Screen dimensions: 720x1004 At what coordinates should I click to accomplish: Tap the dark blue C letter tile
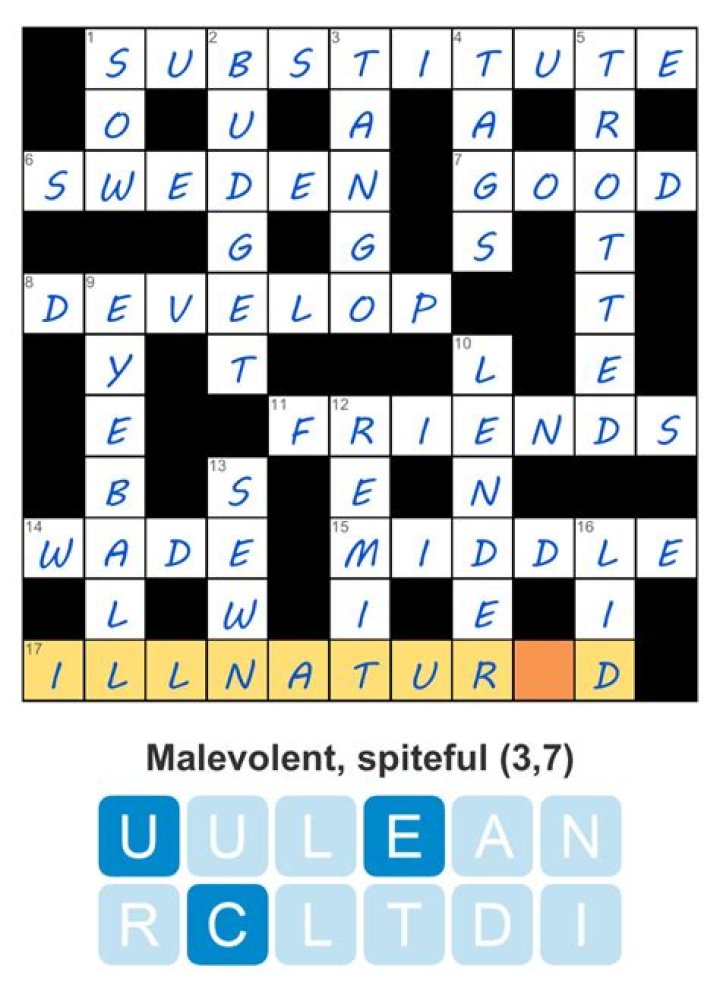[x=227, y=924]
